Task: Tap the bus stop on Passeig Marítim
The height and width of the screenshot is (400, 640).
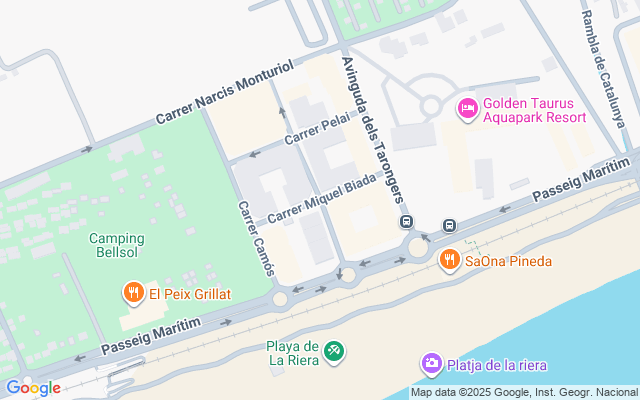Action: pos(450,226)
